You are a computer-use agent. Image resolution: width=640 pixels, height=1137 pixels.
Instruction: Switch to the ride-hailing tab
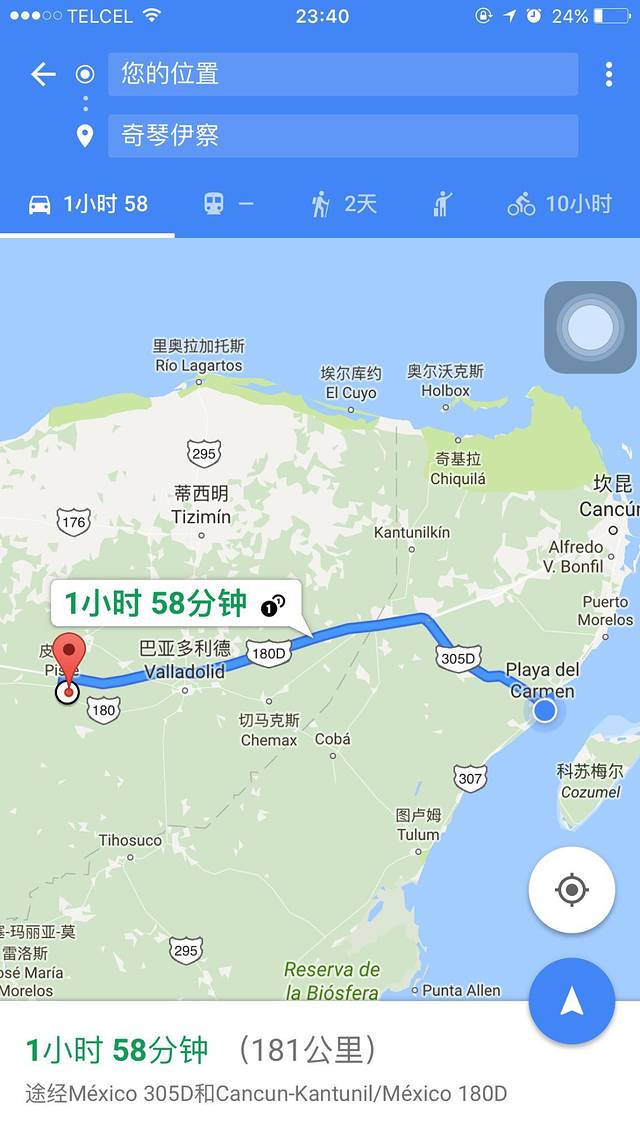(x=443, y=204)
